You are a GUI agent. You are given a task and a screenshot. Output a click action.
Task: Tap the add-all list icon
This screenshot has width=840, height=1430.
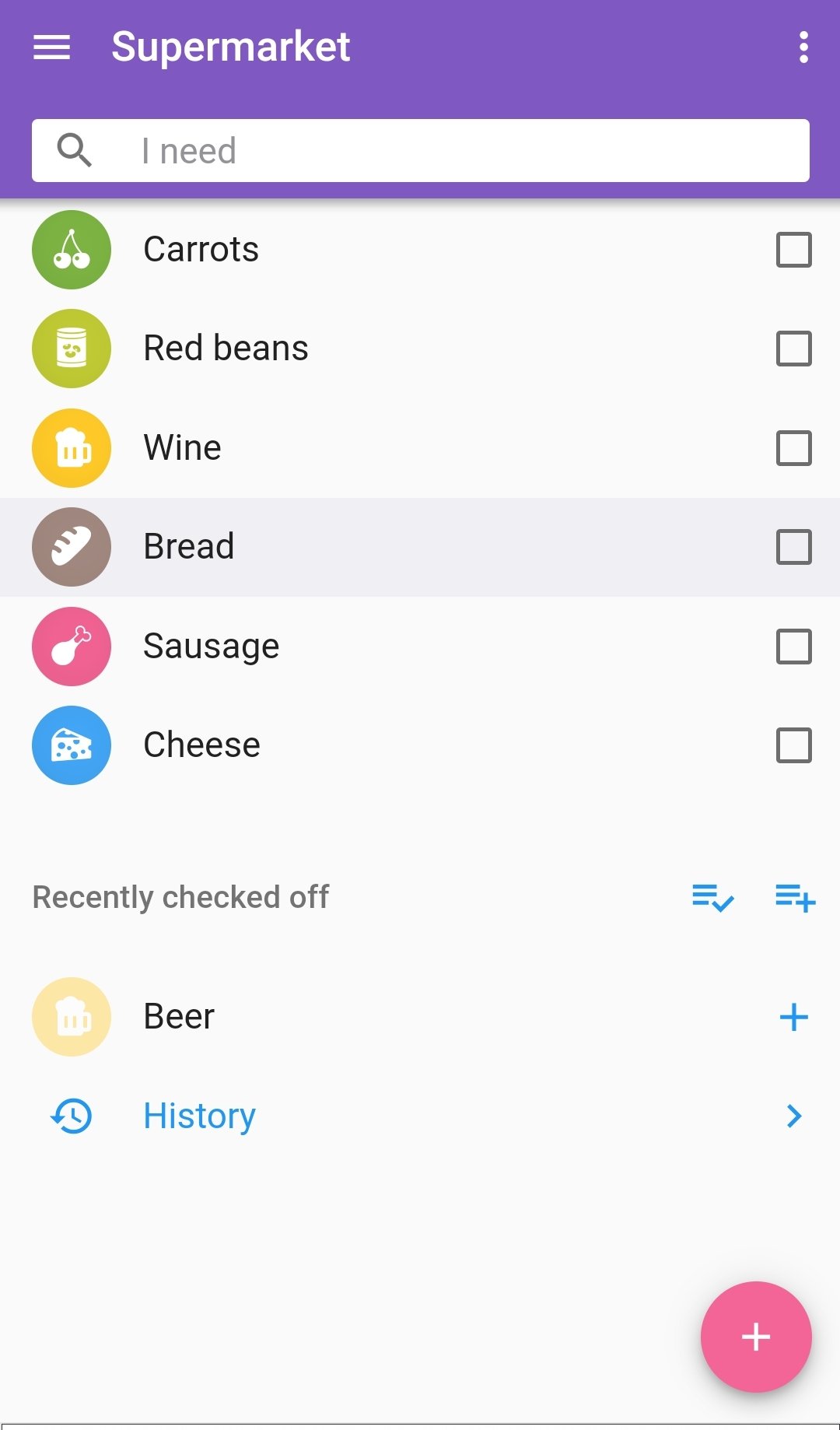[x=795, y=898]
